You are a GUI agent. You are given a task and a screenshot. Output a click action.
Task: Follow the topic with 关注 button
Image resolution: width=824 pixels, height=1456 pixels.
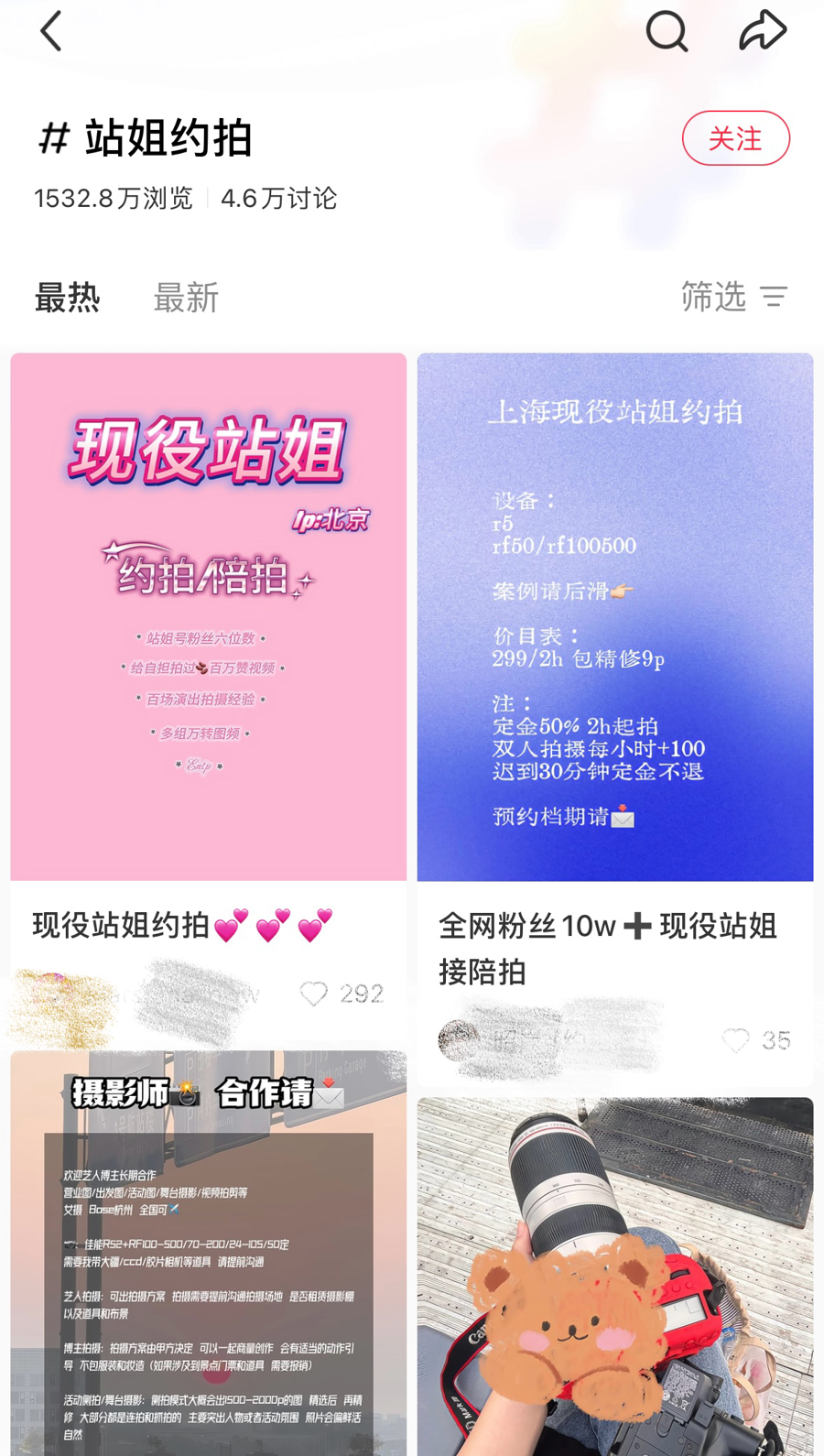pos(735,138)
